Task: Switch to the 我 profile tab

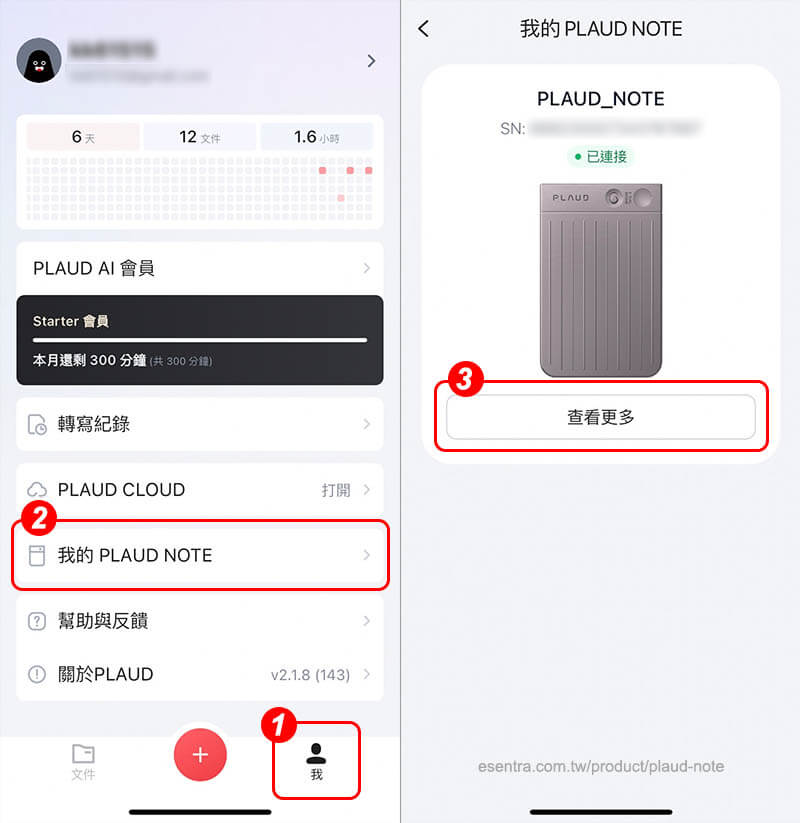Action: [316, 762]
